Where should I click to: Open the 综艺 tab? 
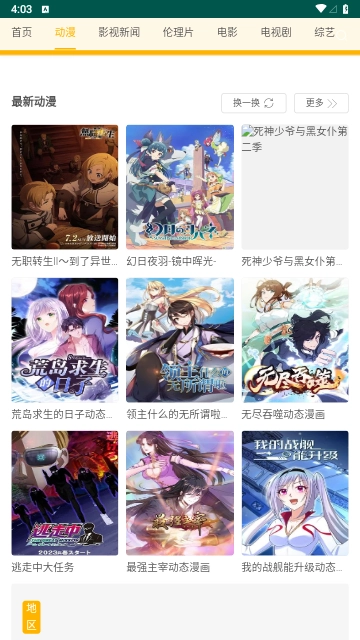324,33
